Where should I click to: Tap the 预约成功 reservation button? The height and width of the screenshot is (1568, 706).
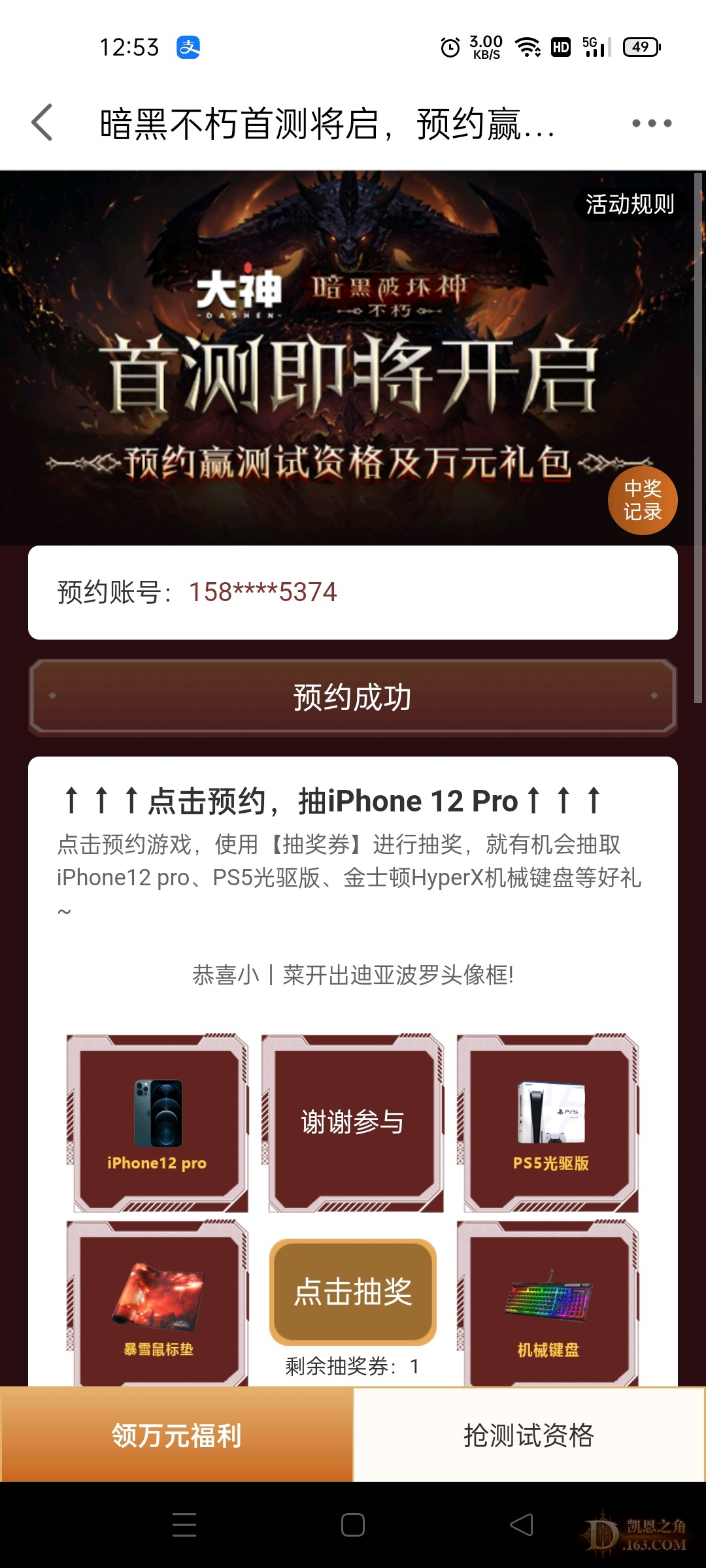tap(353, 697)
